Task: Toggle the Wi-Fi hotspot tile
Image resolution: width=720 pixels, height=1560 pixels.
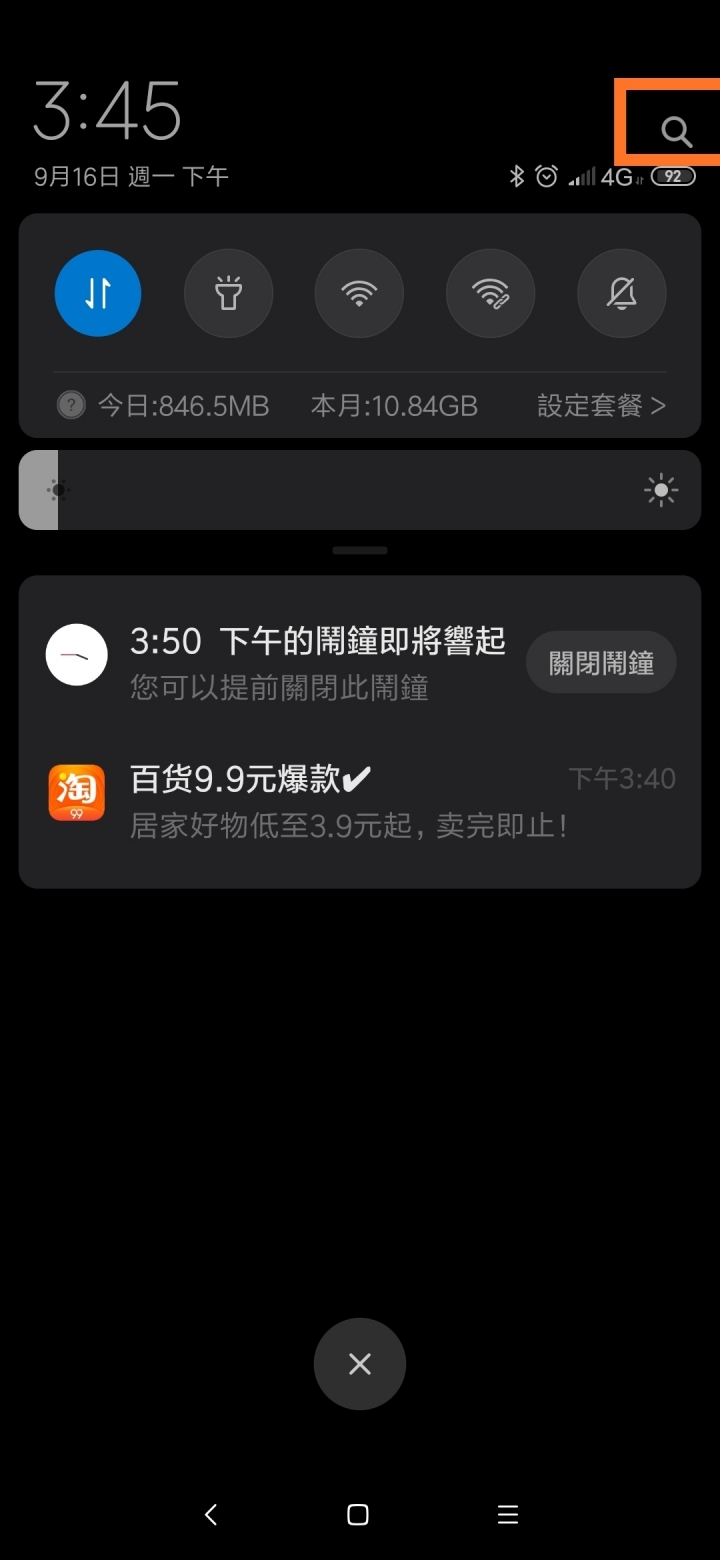Action: (490, 293)
